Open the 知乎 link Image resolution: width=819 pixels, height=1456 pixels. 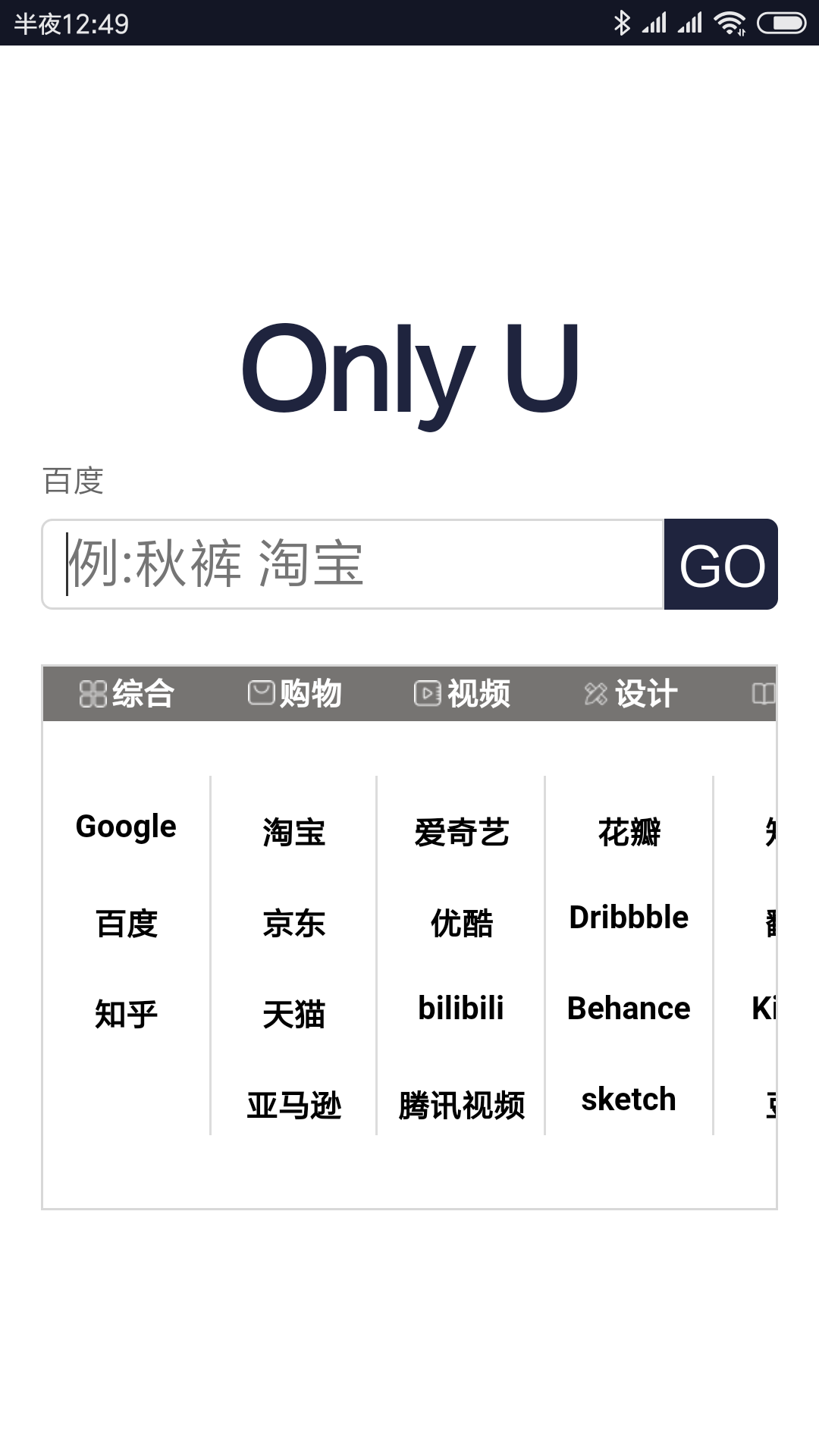[126, 1011]
